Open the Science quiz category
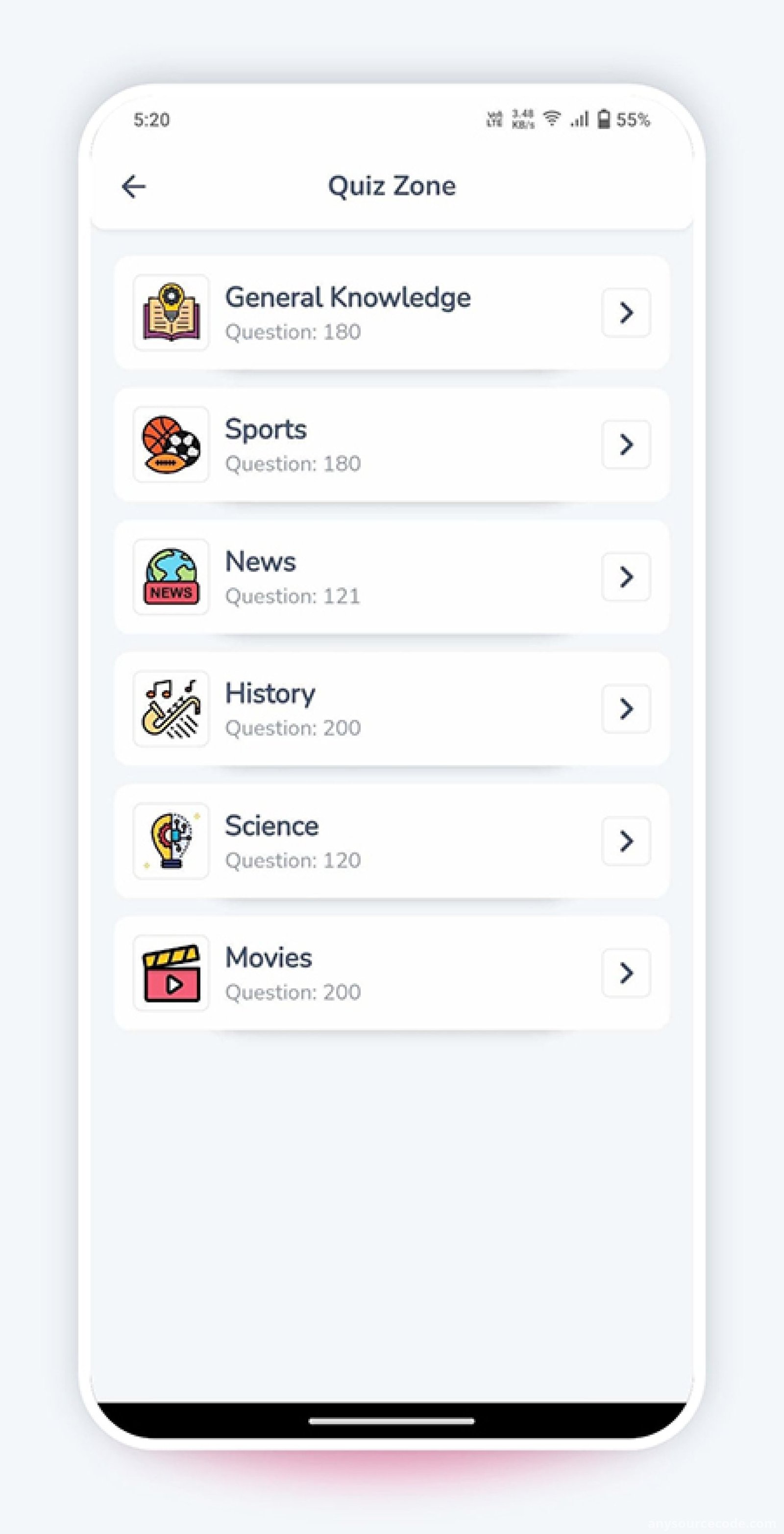Image resolution: width=784 pixels, height=1534 pixels. (392, 841)
